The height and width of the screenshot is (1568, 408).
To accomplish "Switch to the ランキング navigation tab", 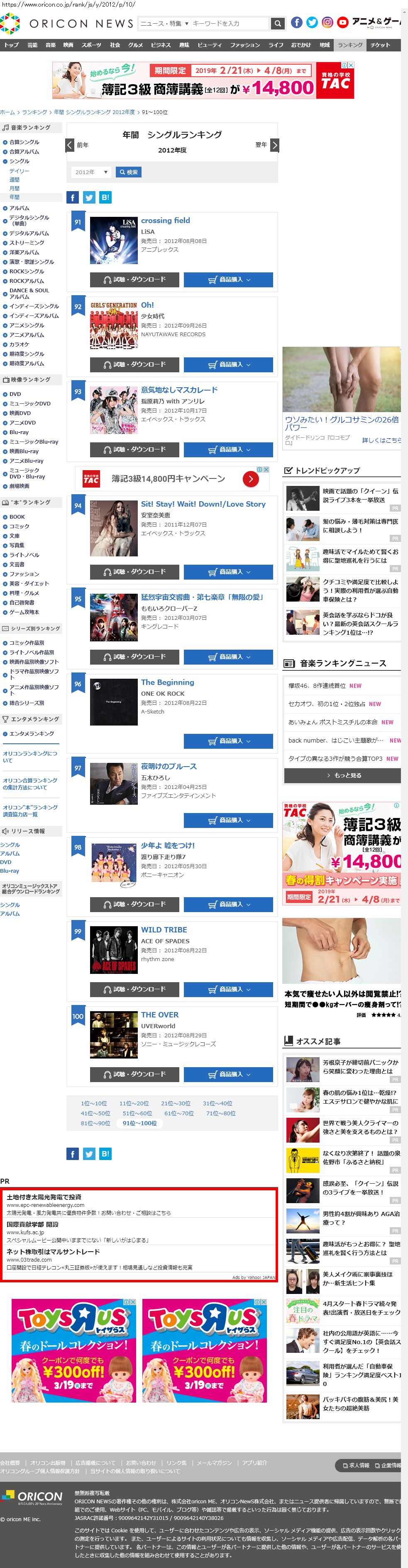I will pyautogui.click(x=350, y=45).
